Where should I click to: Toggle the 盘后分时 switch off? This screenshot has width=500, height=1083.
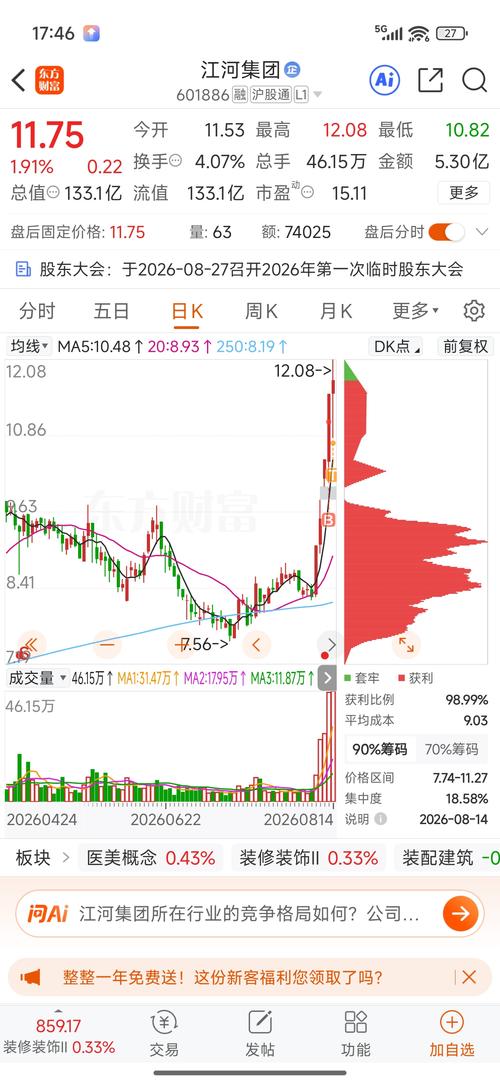point(446,232)
